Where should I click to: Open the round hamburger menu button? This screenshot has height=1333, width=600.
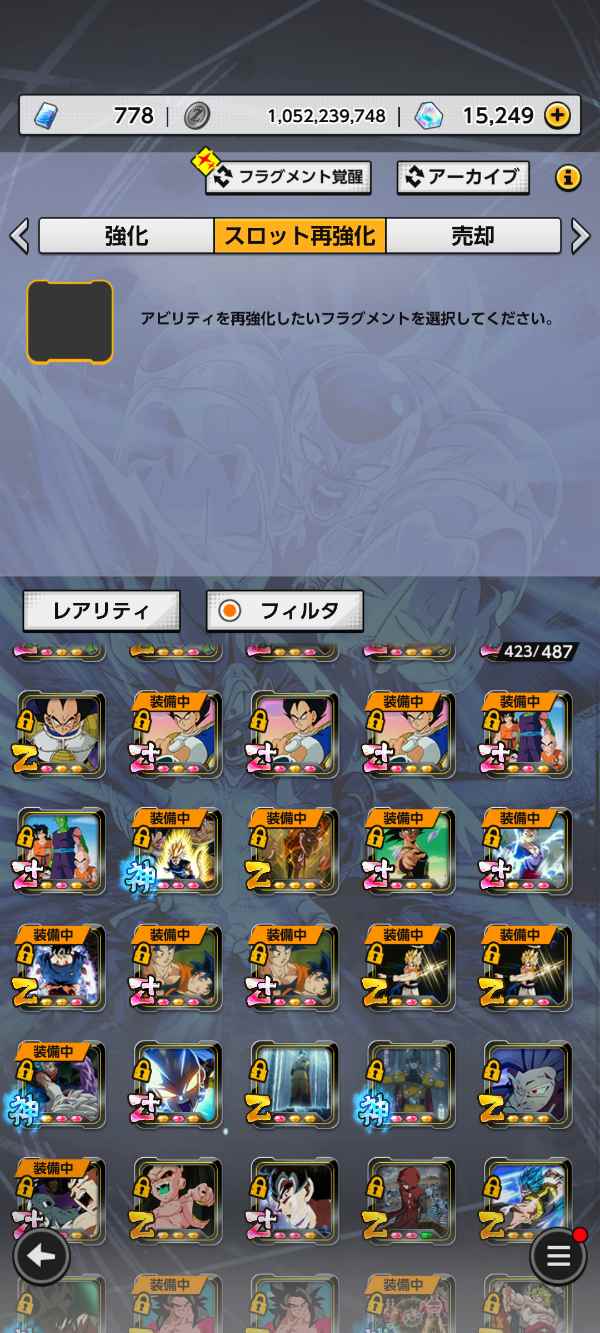[558, 1256]
